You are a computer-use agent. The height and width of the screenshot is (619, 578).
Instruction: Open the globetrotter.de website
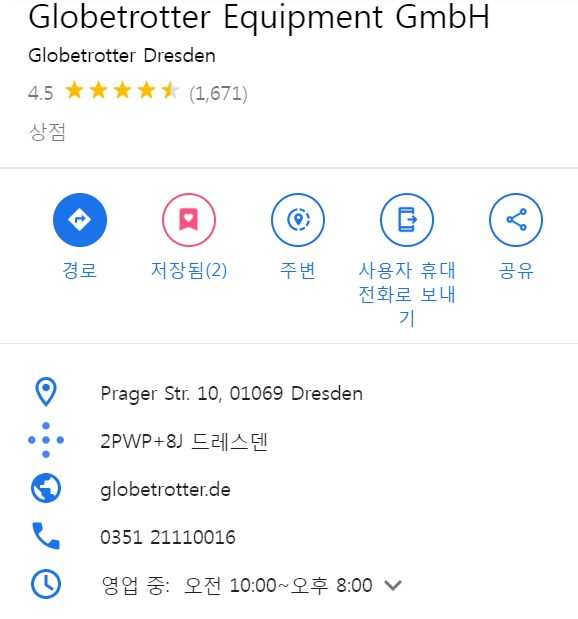point(289,490)
